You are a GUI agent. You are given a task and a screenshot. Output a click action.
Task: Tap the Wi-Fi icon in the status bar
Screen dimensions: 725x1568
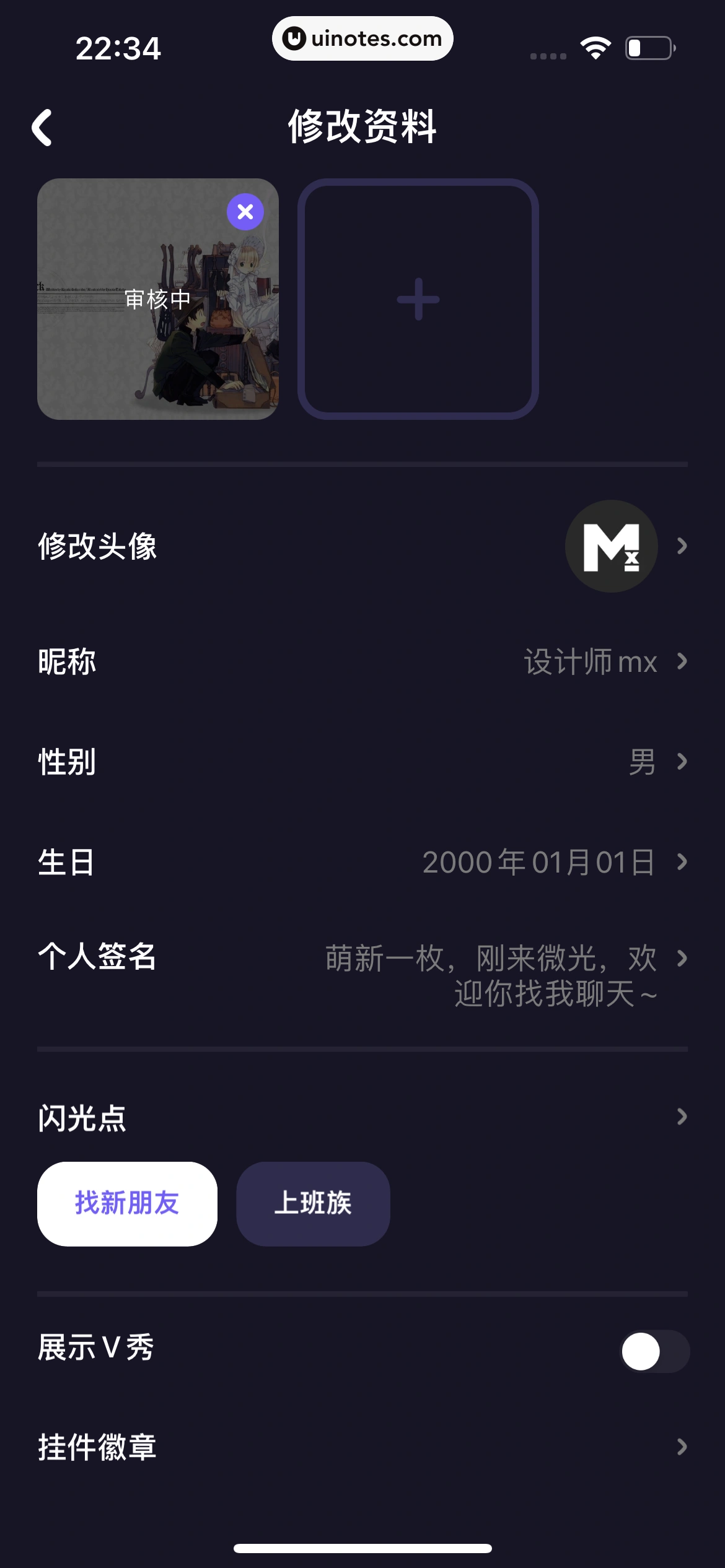(x=596, y=48)
